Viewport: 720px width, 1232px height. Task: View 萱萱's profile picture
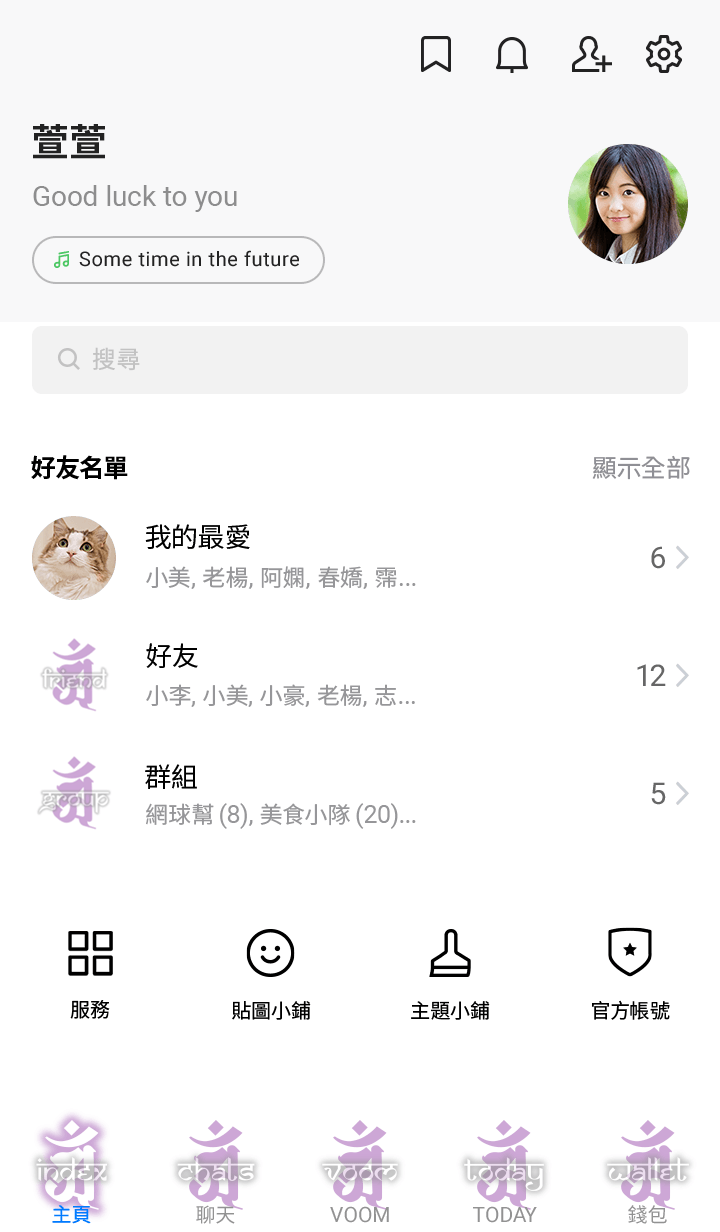coord(628,204)
